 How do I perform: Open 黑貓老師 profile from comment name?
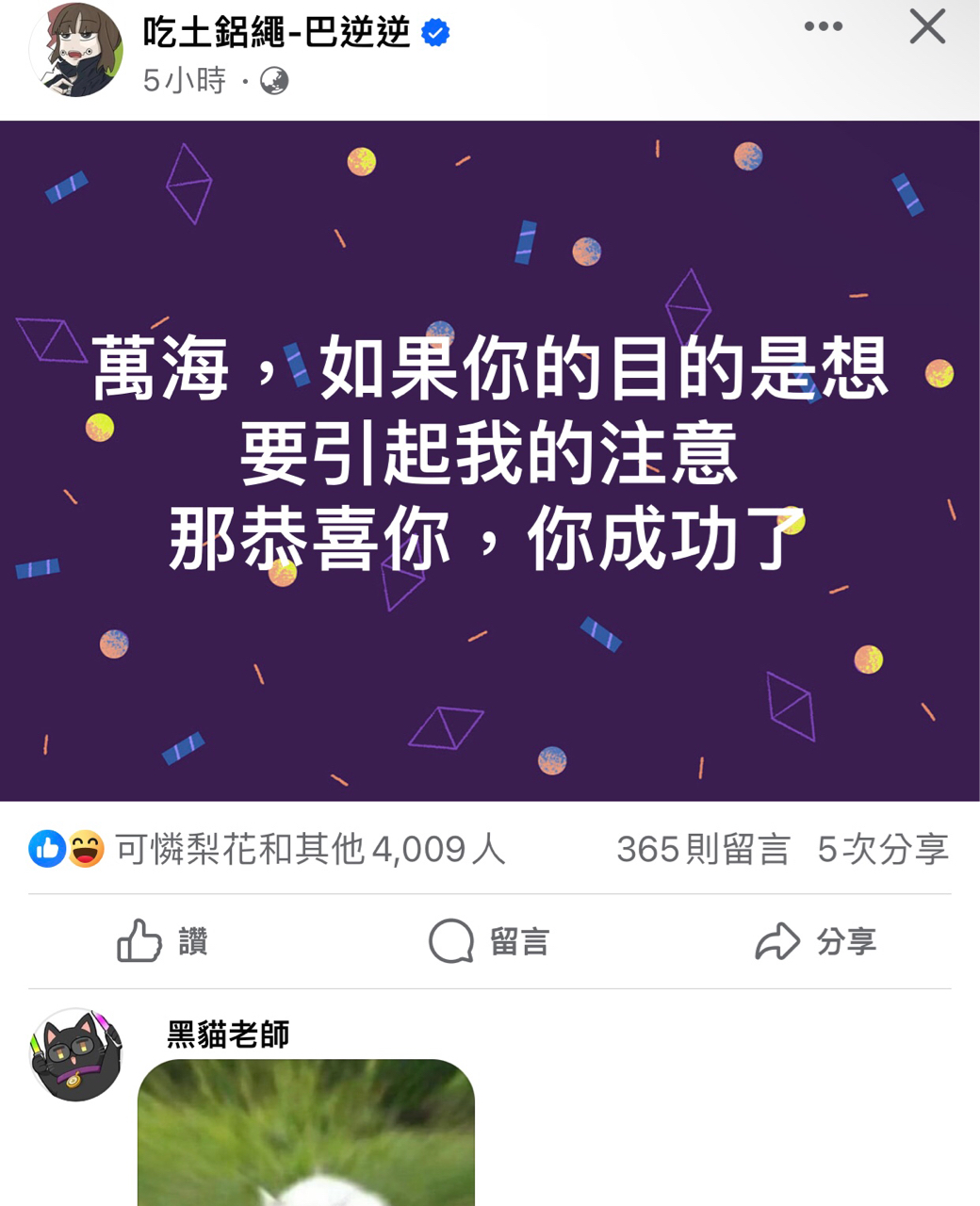pyautogui.click(x=228, y=1035)
